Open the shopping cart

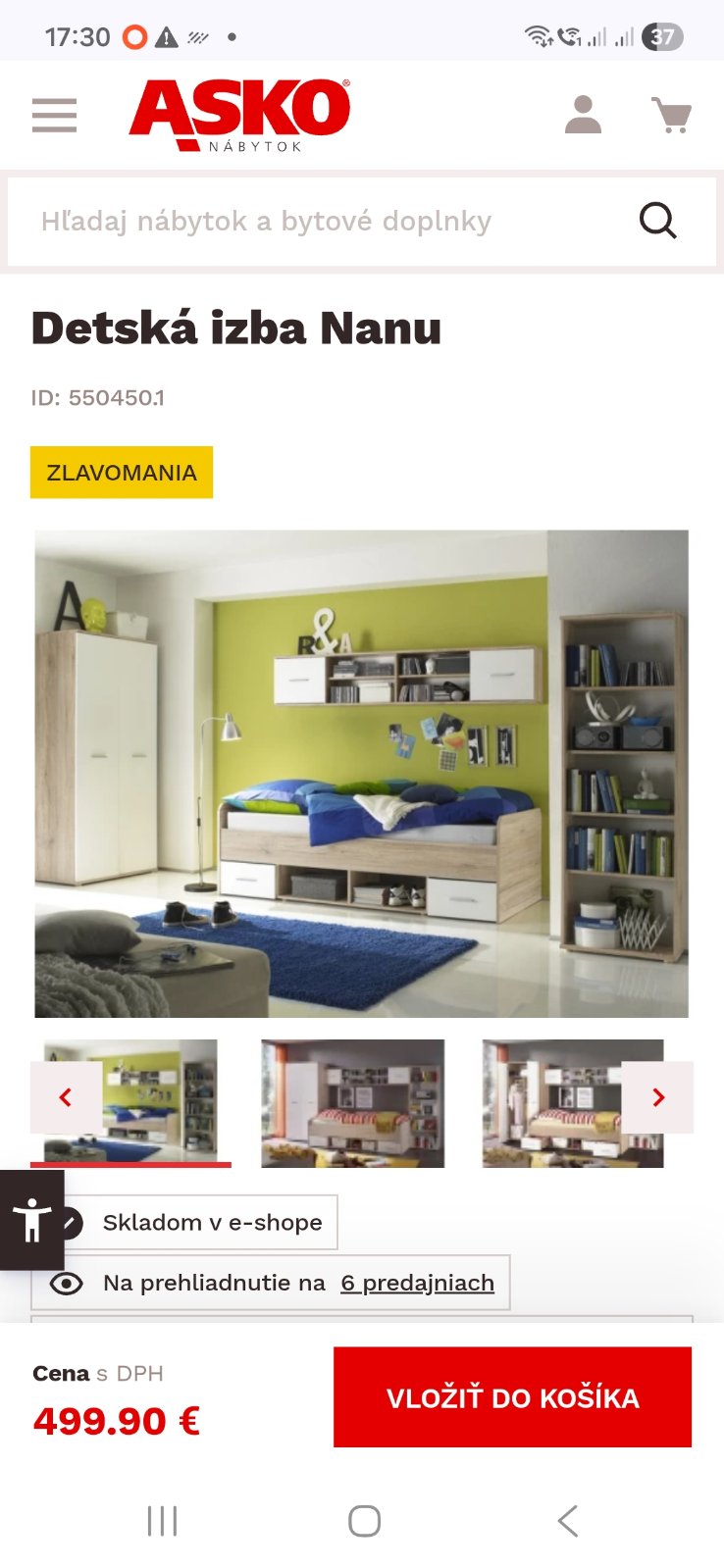(672, 115)
